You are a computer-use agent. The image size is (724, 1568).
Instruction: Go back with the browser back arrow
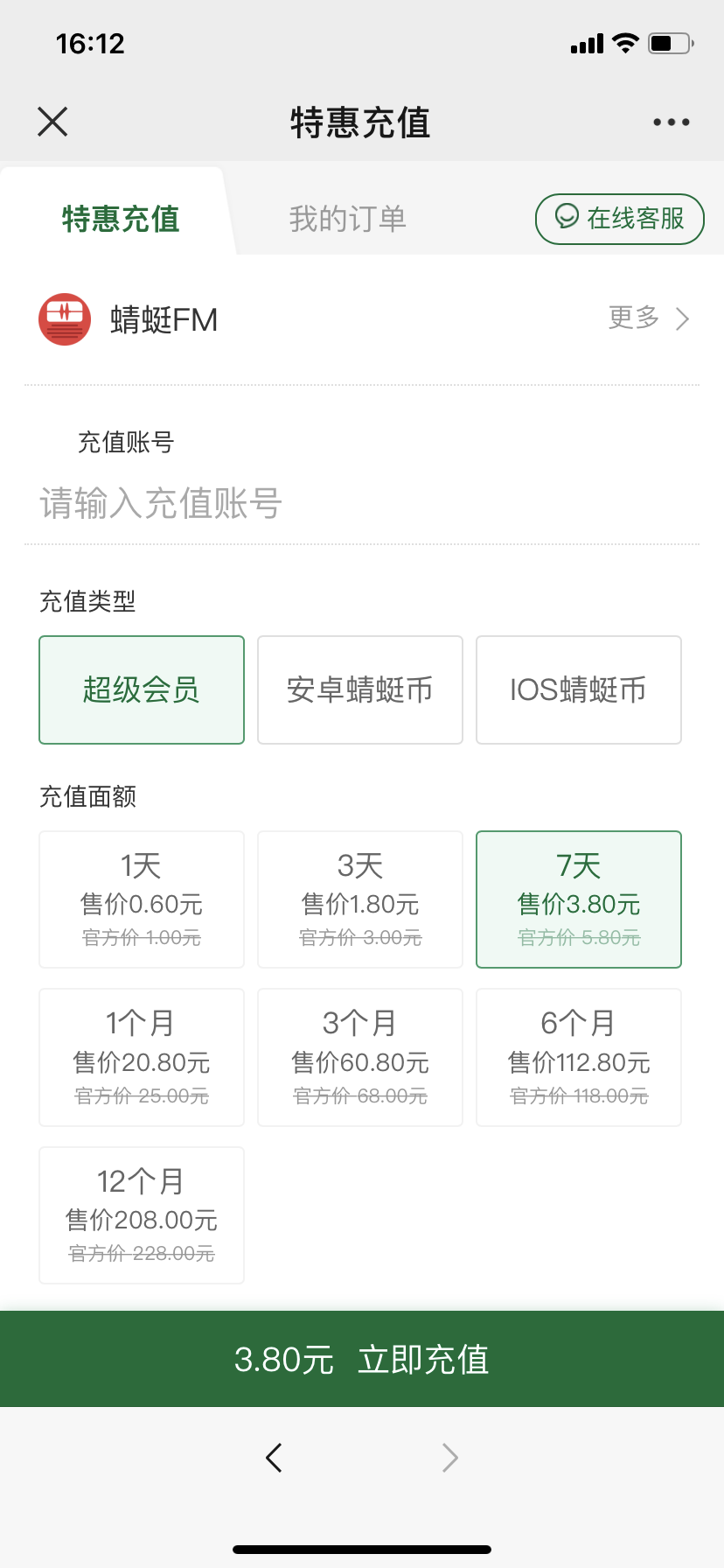point(274,1457)
